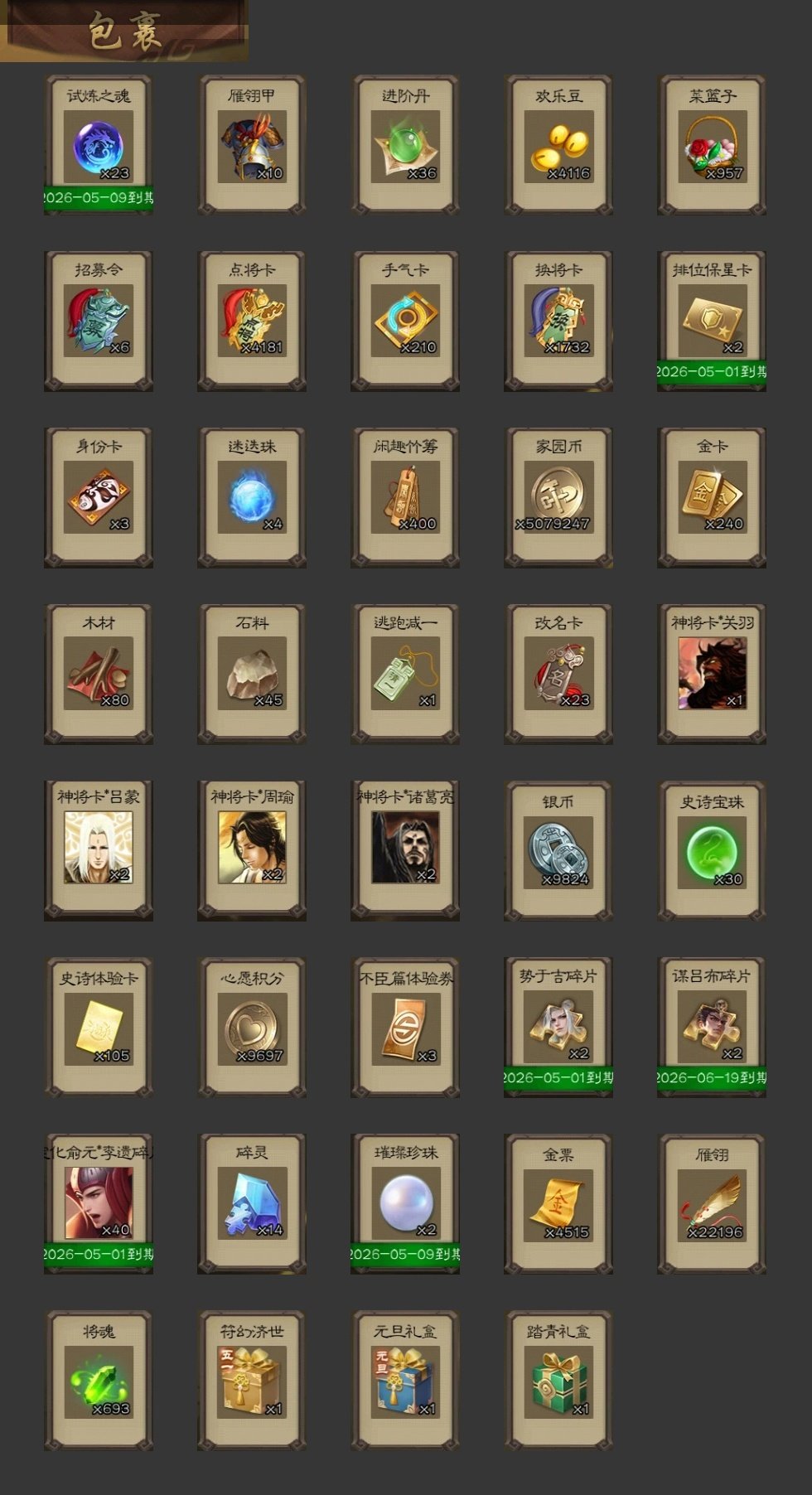Select the 换将卡 item
The image size is (812, 1495).
(x=558, y=322)
